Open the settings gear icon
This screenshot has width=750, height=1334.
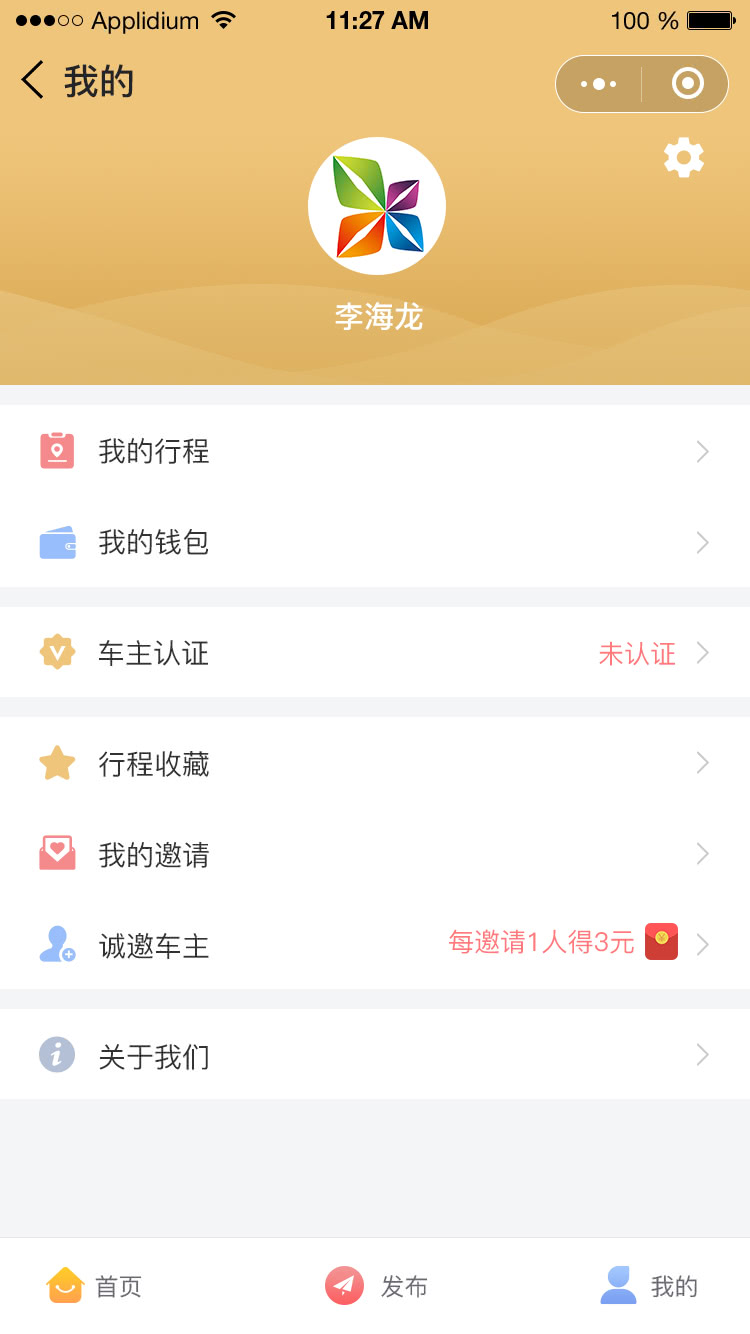(x=683, y=157)
